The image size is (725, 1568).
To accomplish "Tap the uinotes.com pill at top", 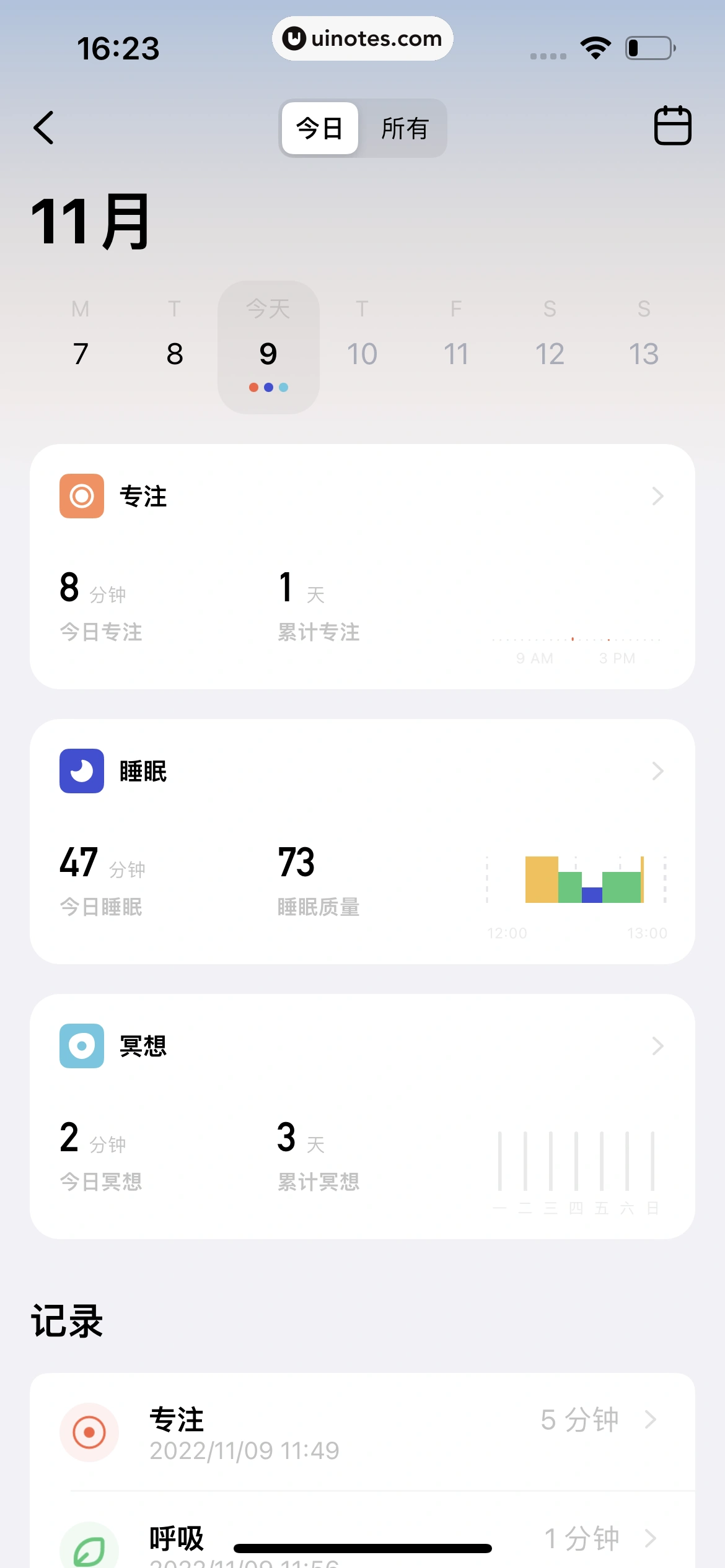I will pos(362,38).
